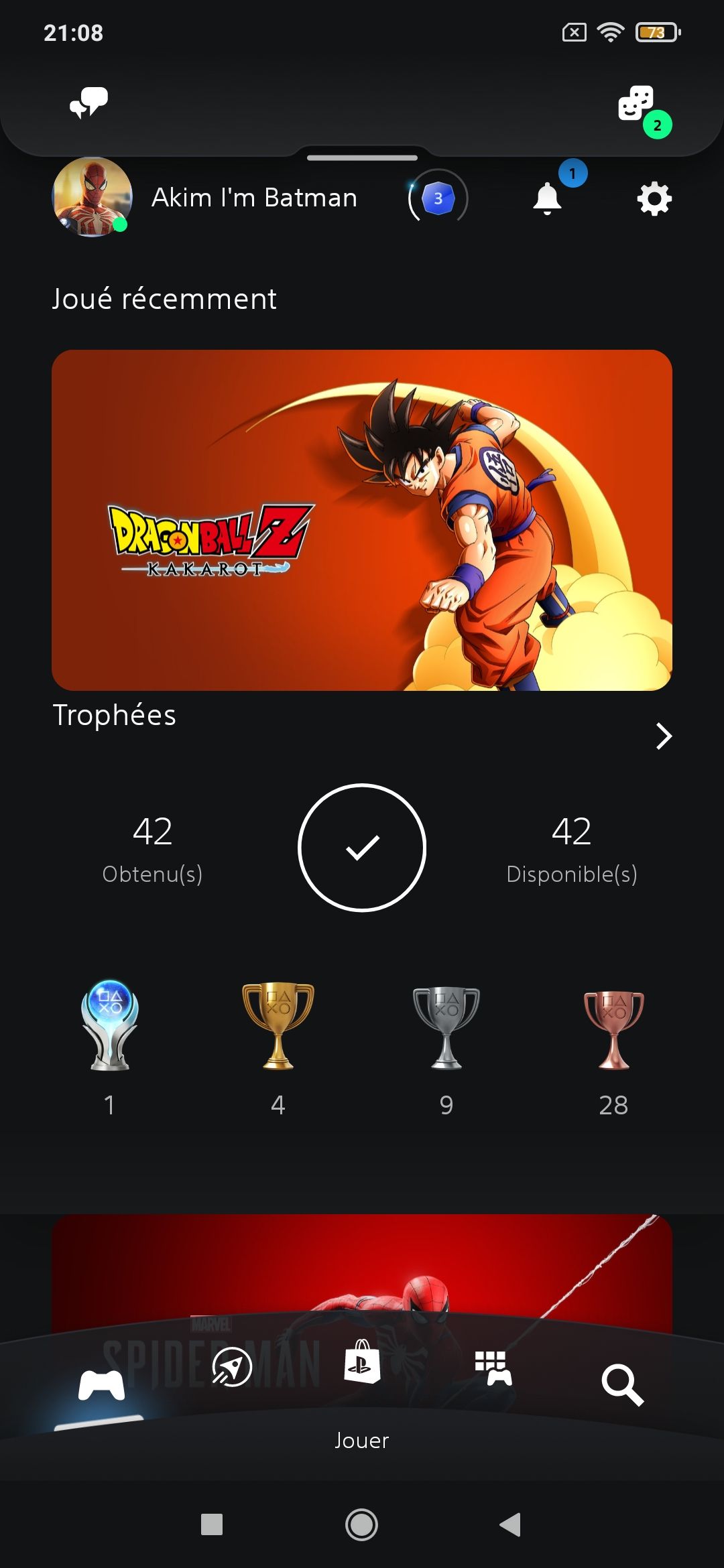Open the chat messages icon
The height and width of the screenshot is (1568, 724).
tap(88, 103)
